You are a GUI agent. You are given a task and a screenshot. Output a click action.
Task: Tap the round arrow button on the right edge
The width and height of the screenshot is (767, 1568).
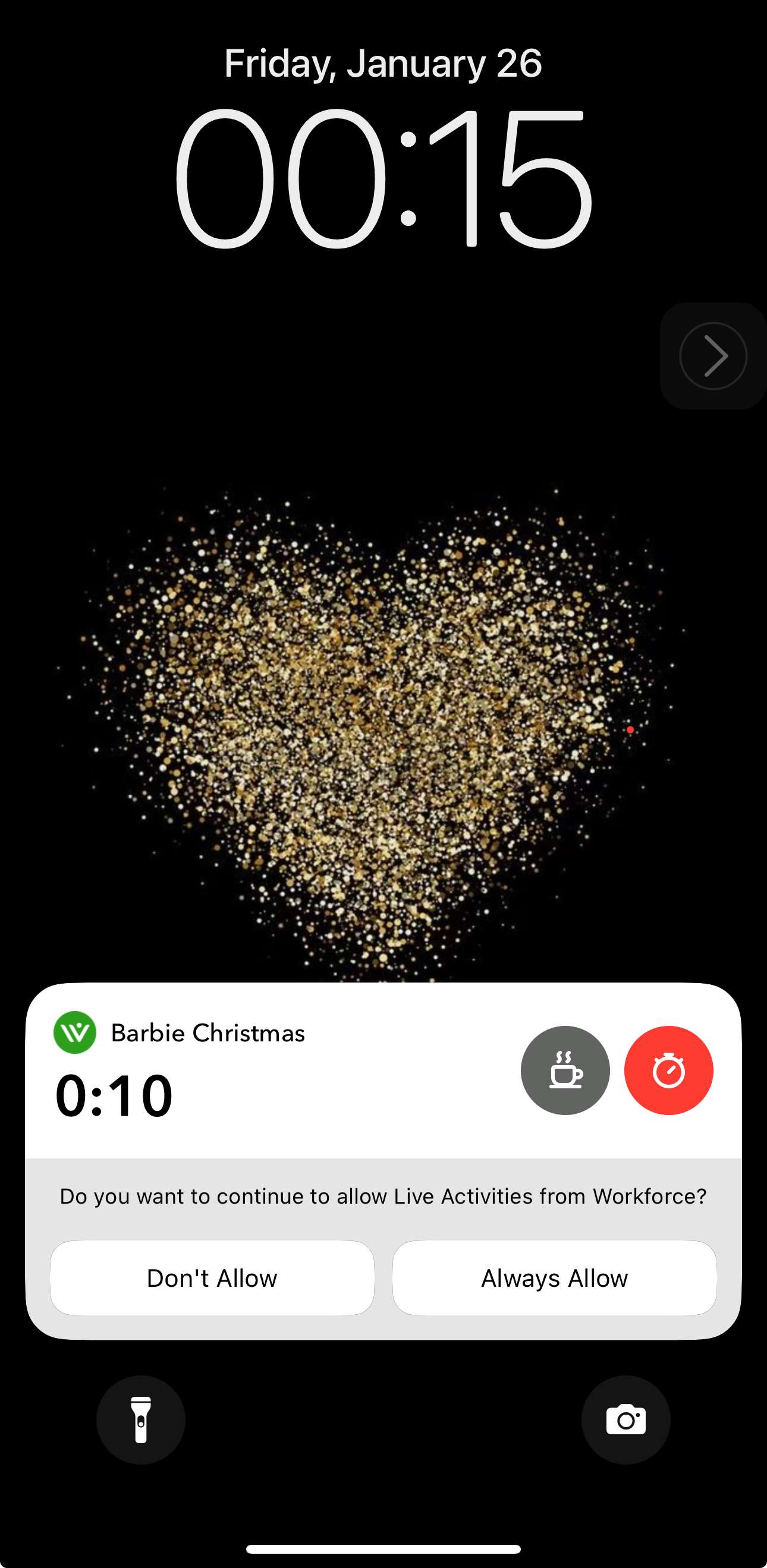coord(713,355)
